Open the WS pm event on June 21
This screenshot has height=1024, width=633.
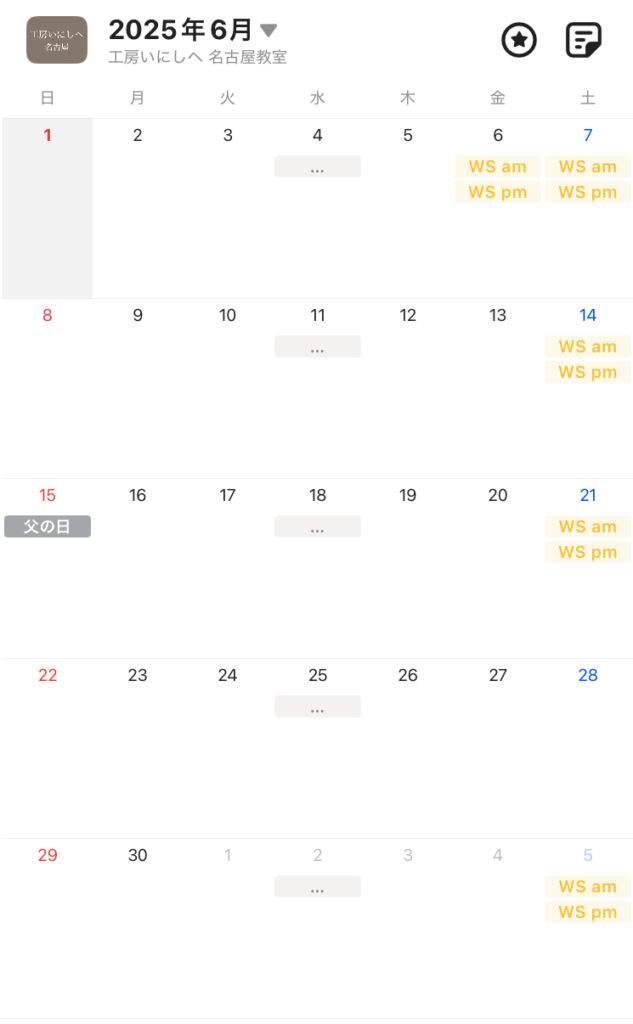point(588,552)
